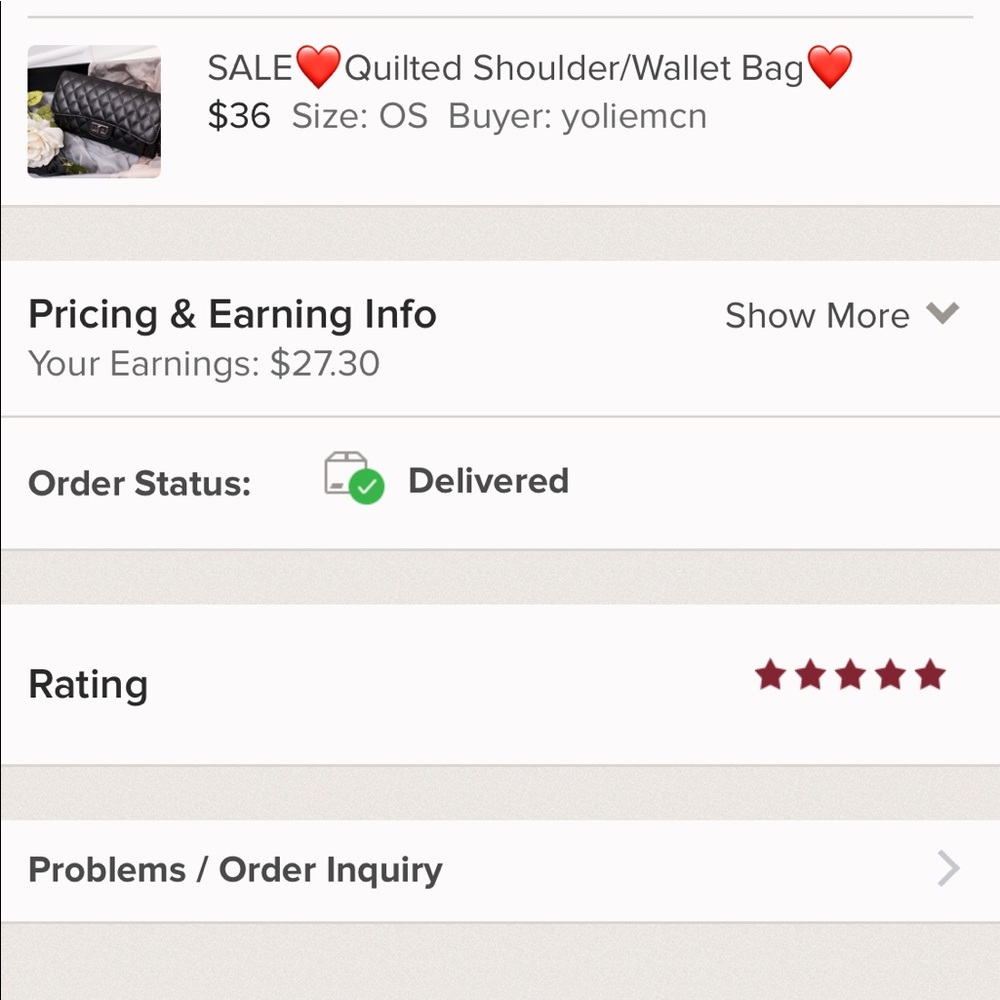This screenshot has width=1000, height=1000.
Task: View the five-star Rating details
Action: (849, 676)
